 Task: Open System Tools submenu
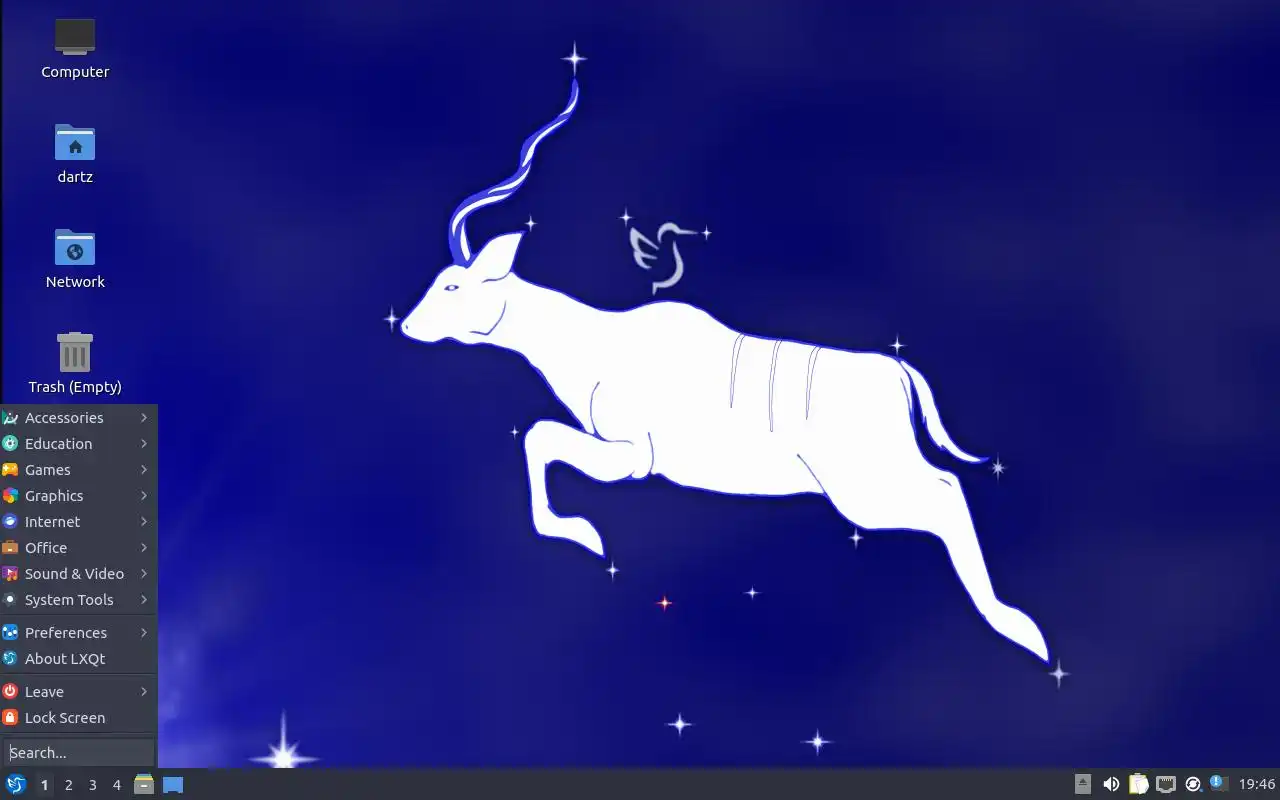(69, 600)
